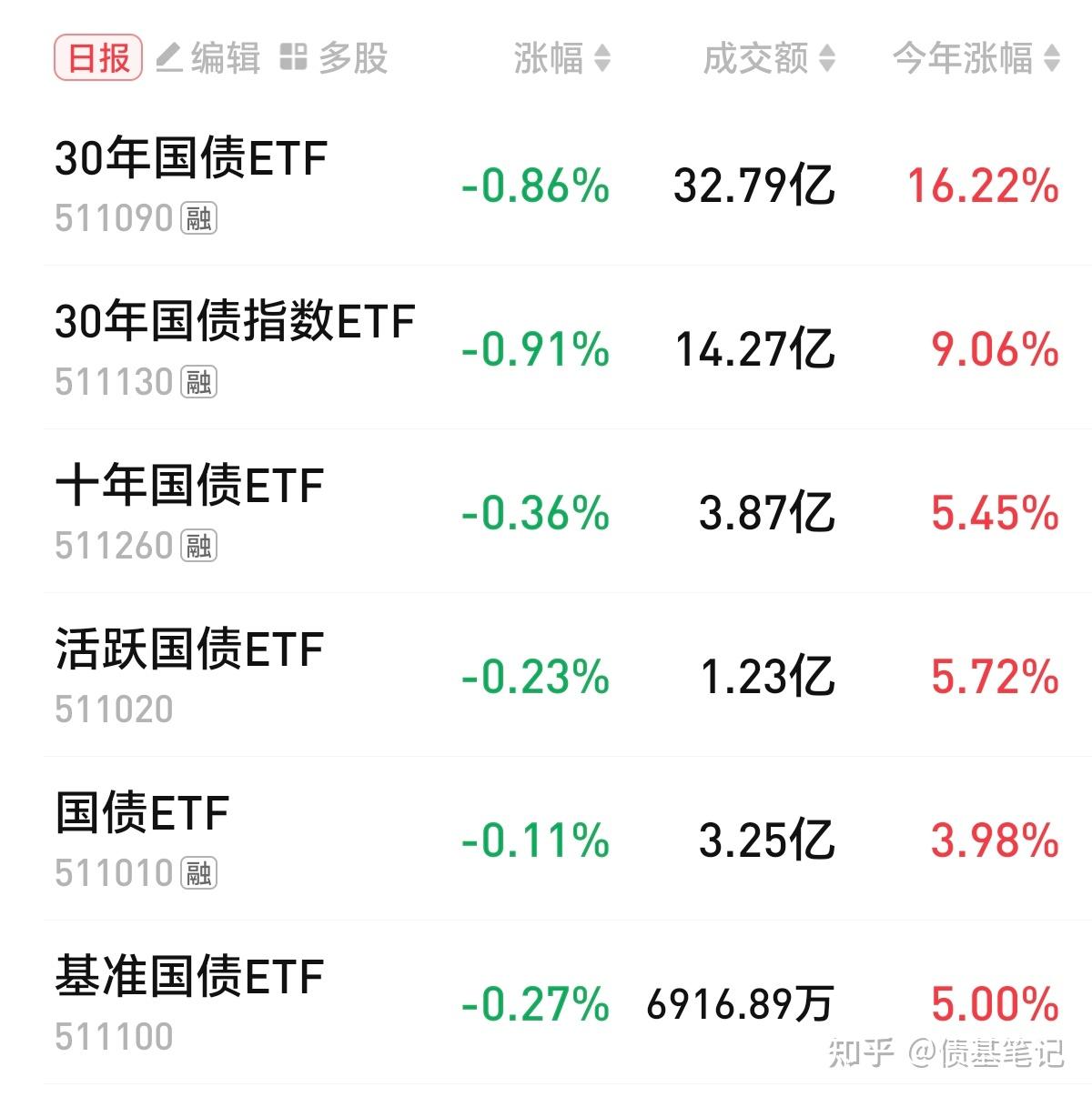Select the 编辑 pencil edit icon
The width and height of the screenshot is (1092, 1097).
tap(169, 56)
